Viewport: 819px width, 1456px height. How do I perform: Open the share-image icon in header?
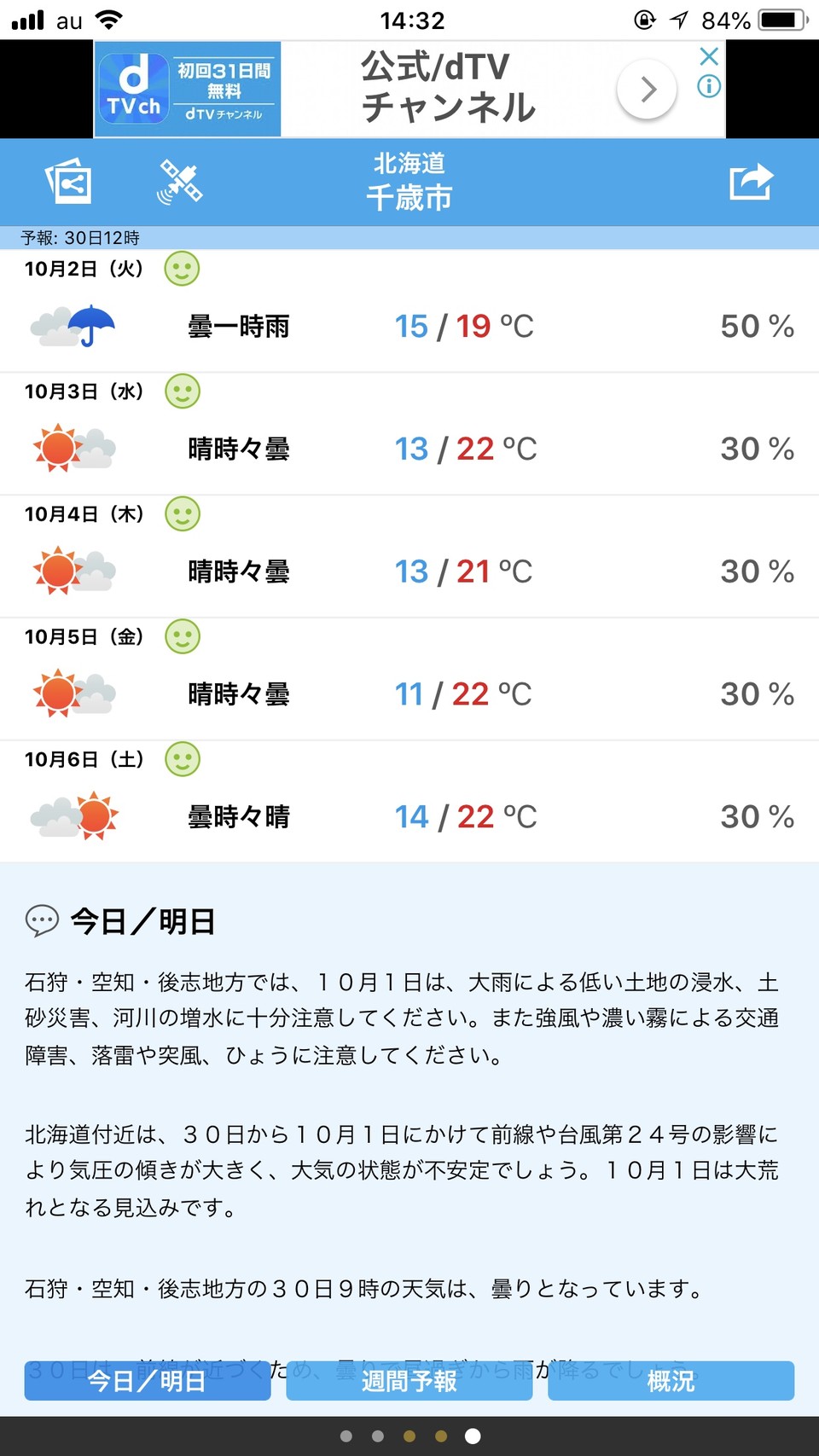tap(68, 182)
